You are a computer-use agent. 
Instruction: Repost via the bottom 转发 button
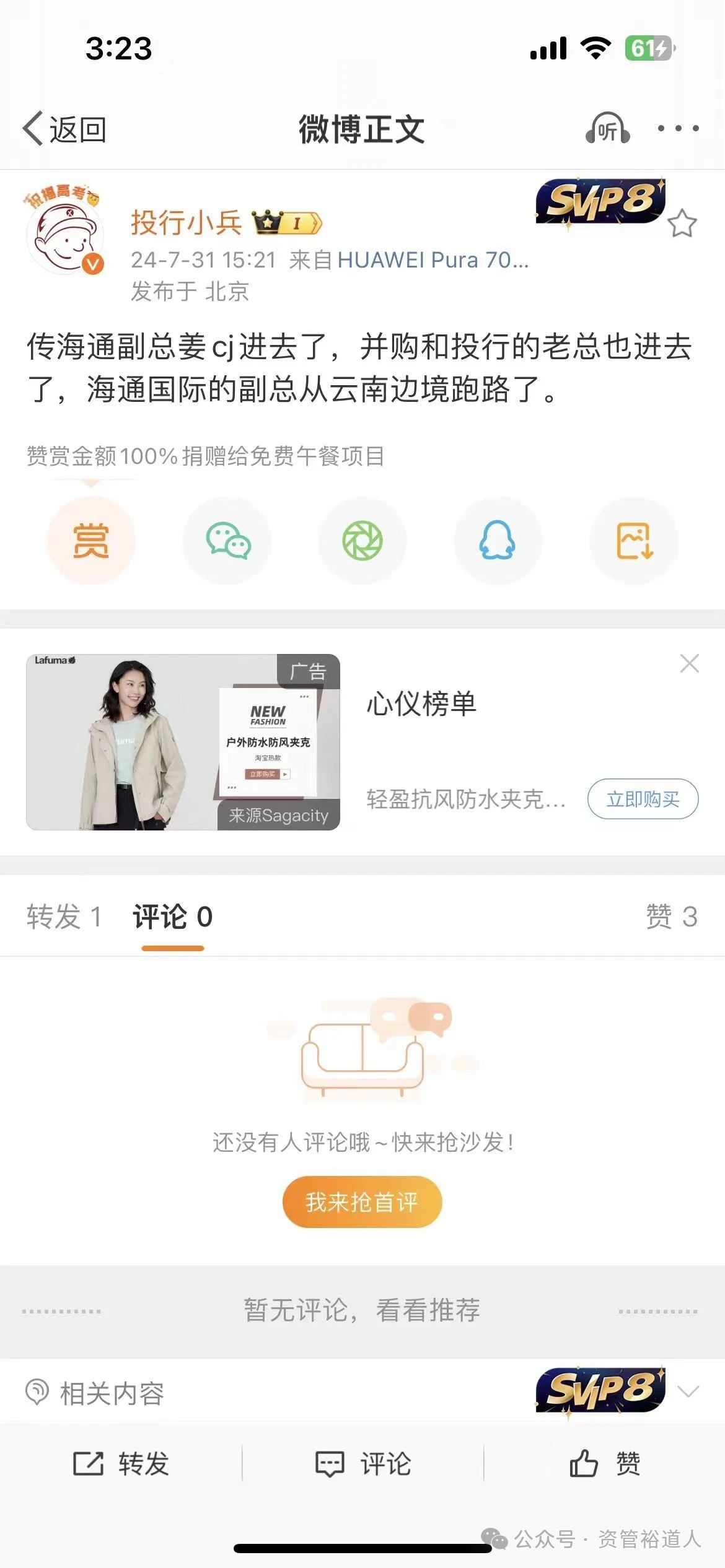pos(121,1464)
